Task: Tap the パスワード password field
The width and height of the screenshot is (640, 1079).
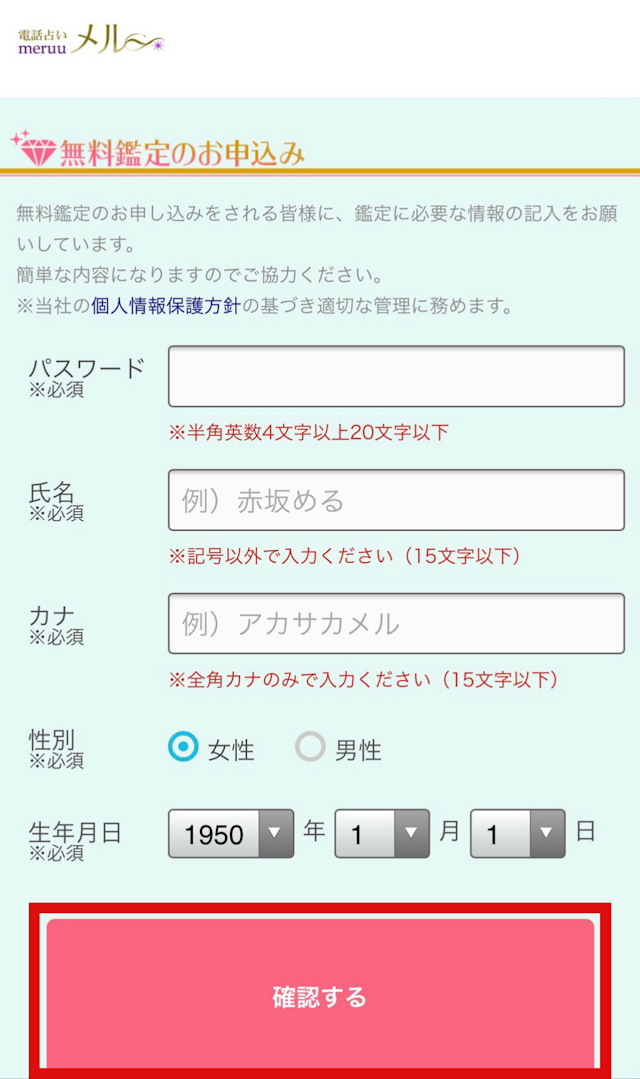Action: click(396, 376)
